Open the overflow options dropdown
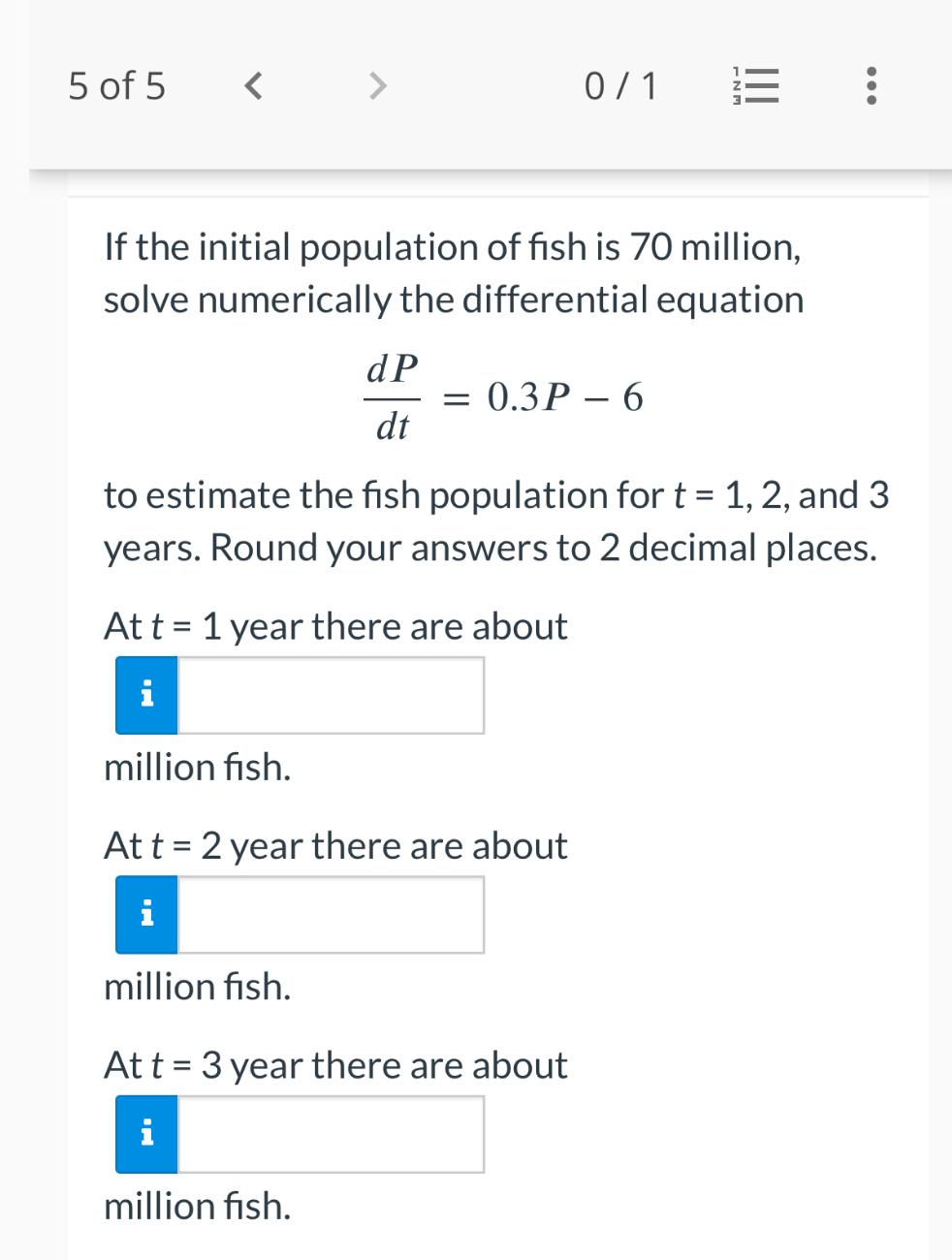 (x=870, y=86)
